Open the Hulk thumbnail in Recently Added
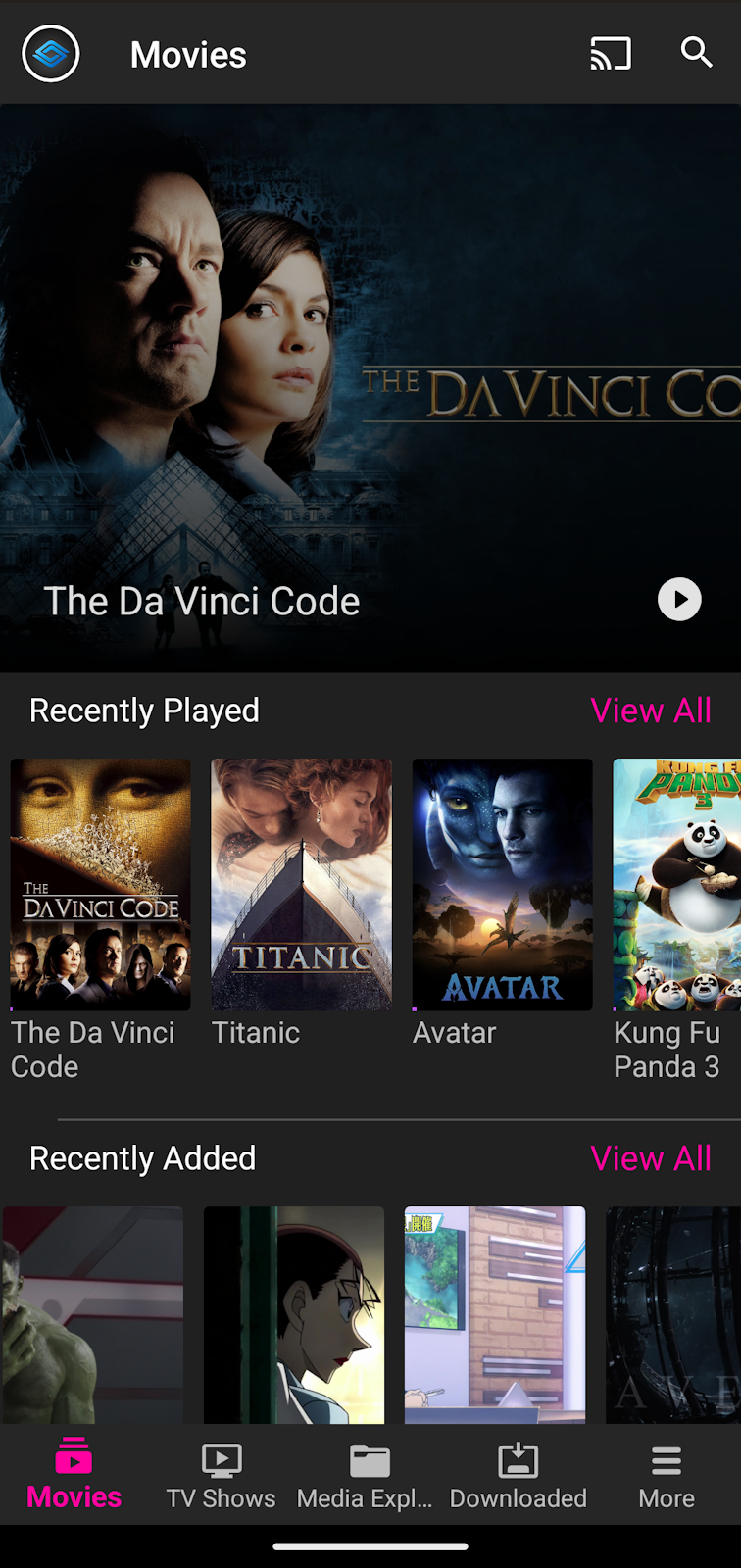Viewport: 741px width, 1568px height. pos(93,1313)
